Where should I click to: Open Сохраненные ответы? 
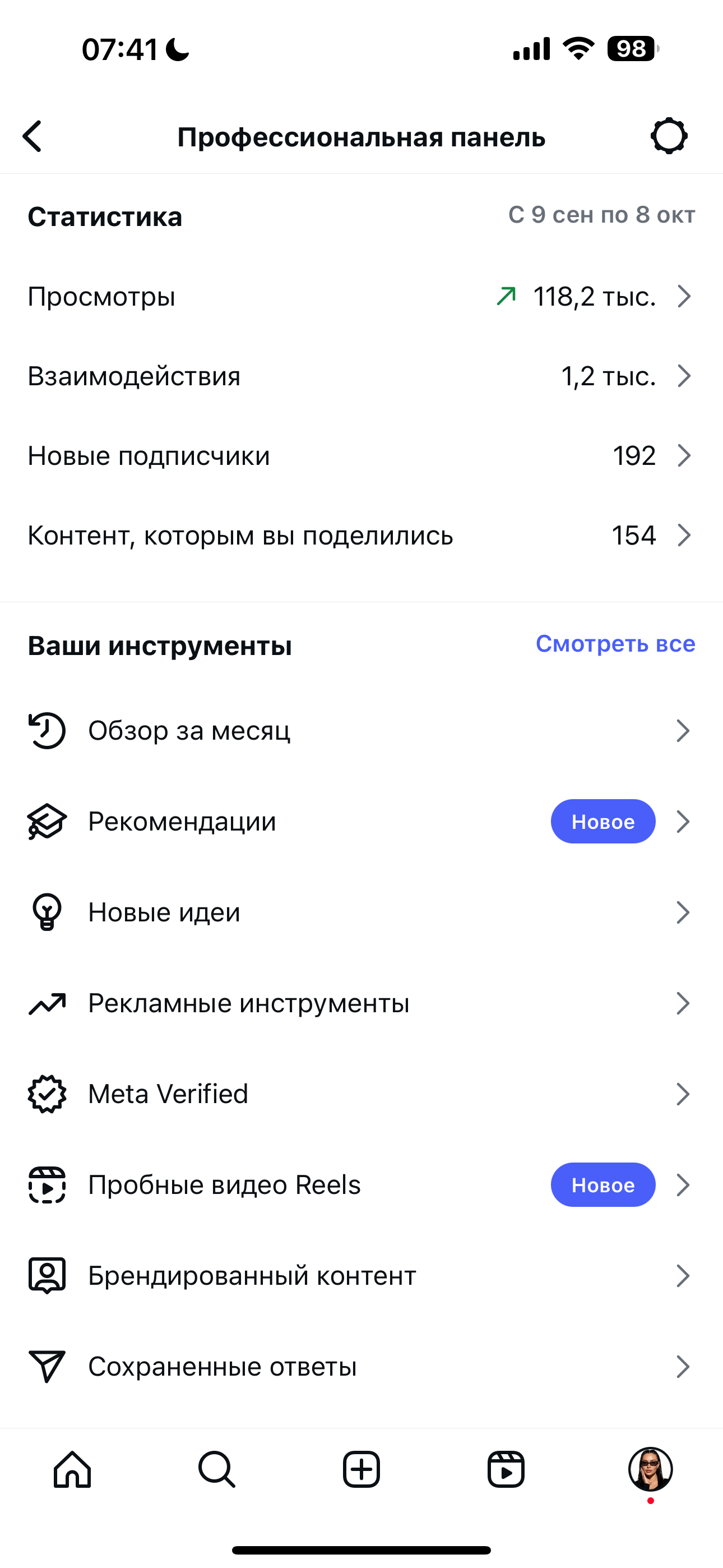click(361, 1367)
